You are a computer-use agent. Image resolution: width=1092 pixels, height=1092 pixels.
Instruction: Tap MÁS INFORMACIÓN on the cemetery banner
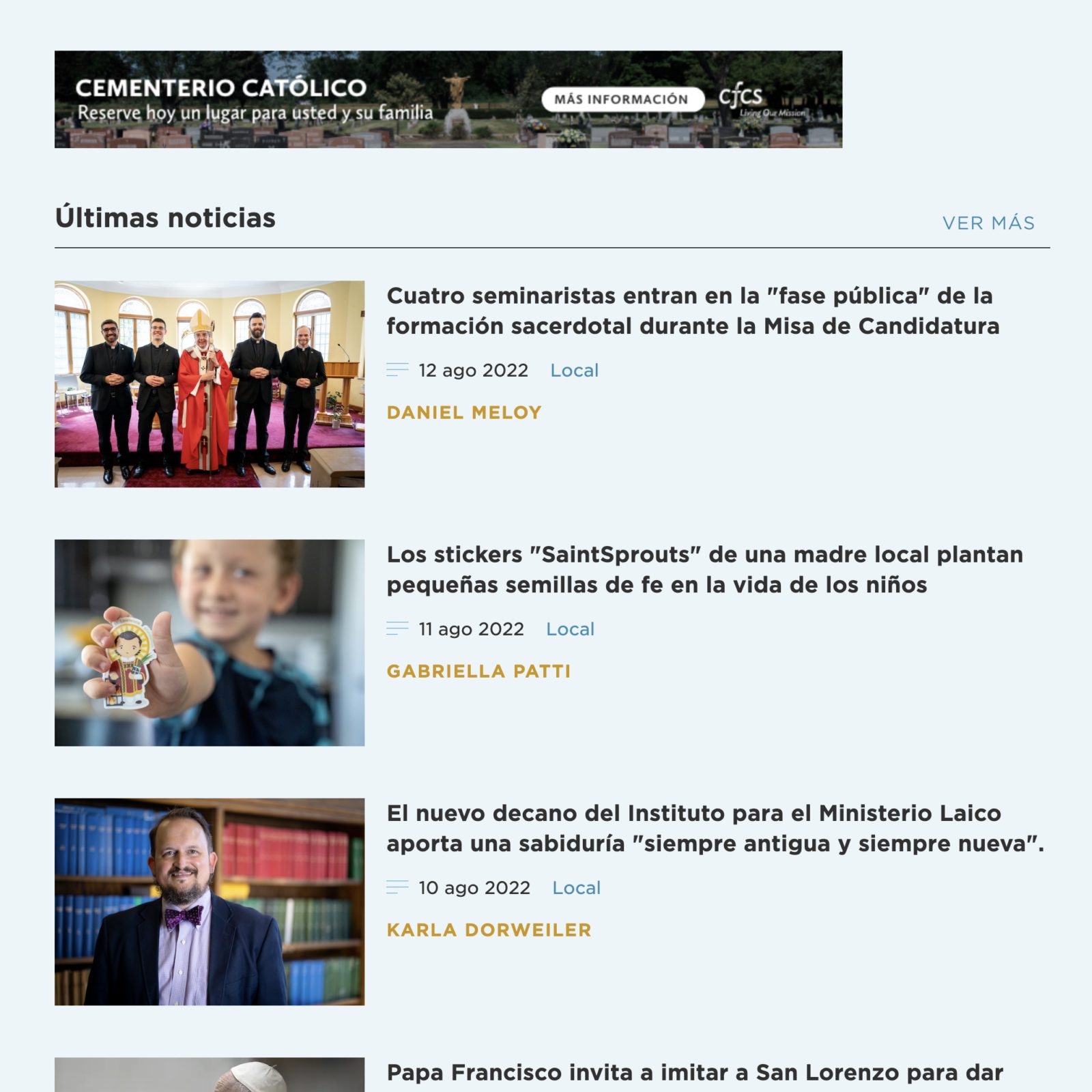point(621,100)
